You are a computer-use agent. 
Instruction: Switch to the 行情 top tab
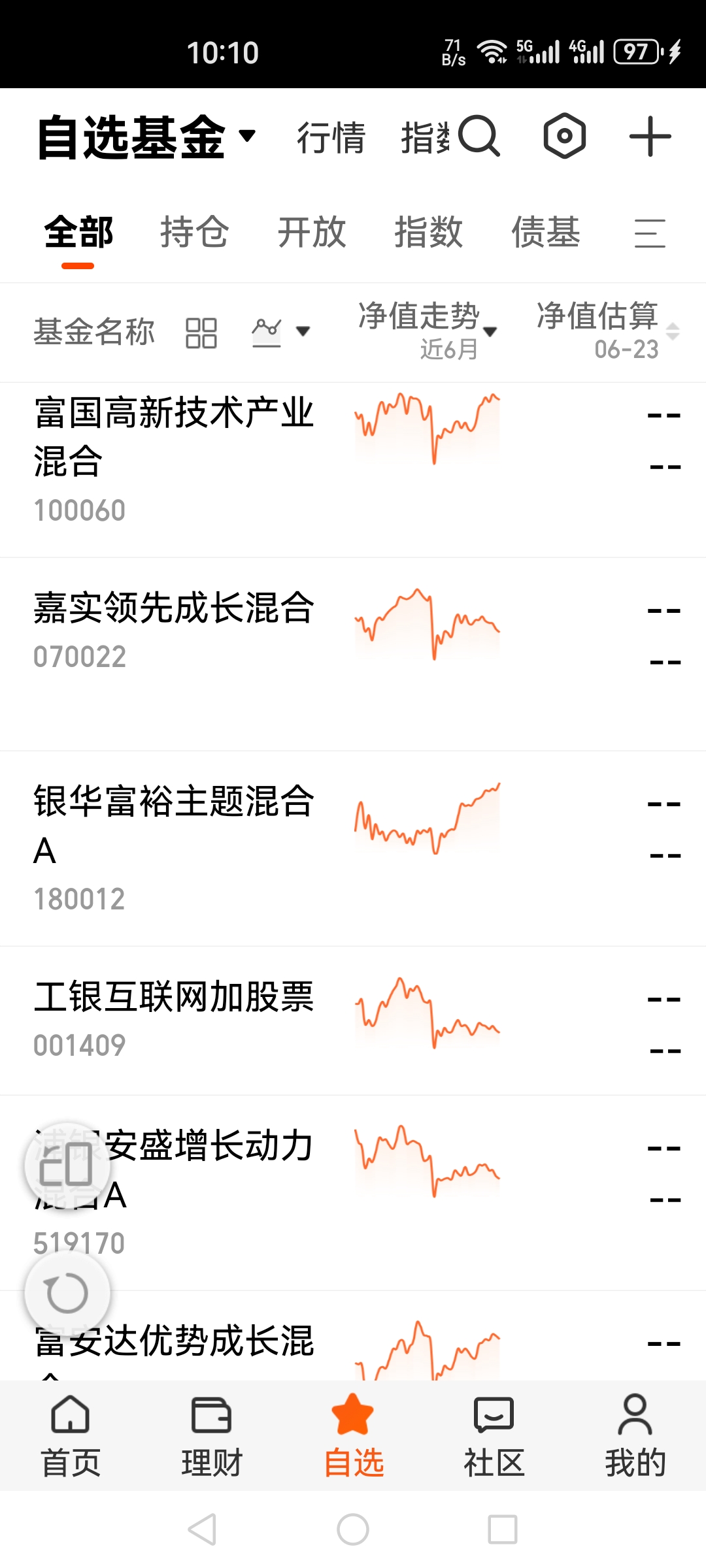pyautogui.click(x=331, y=138)
